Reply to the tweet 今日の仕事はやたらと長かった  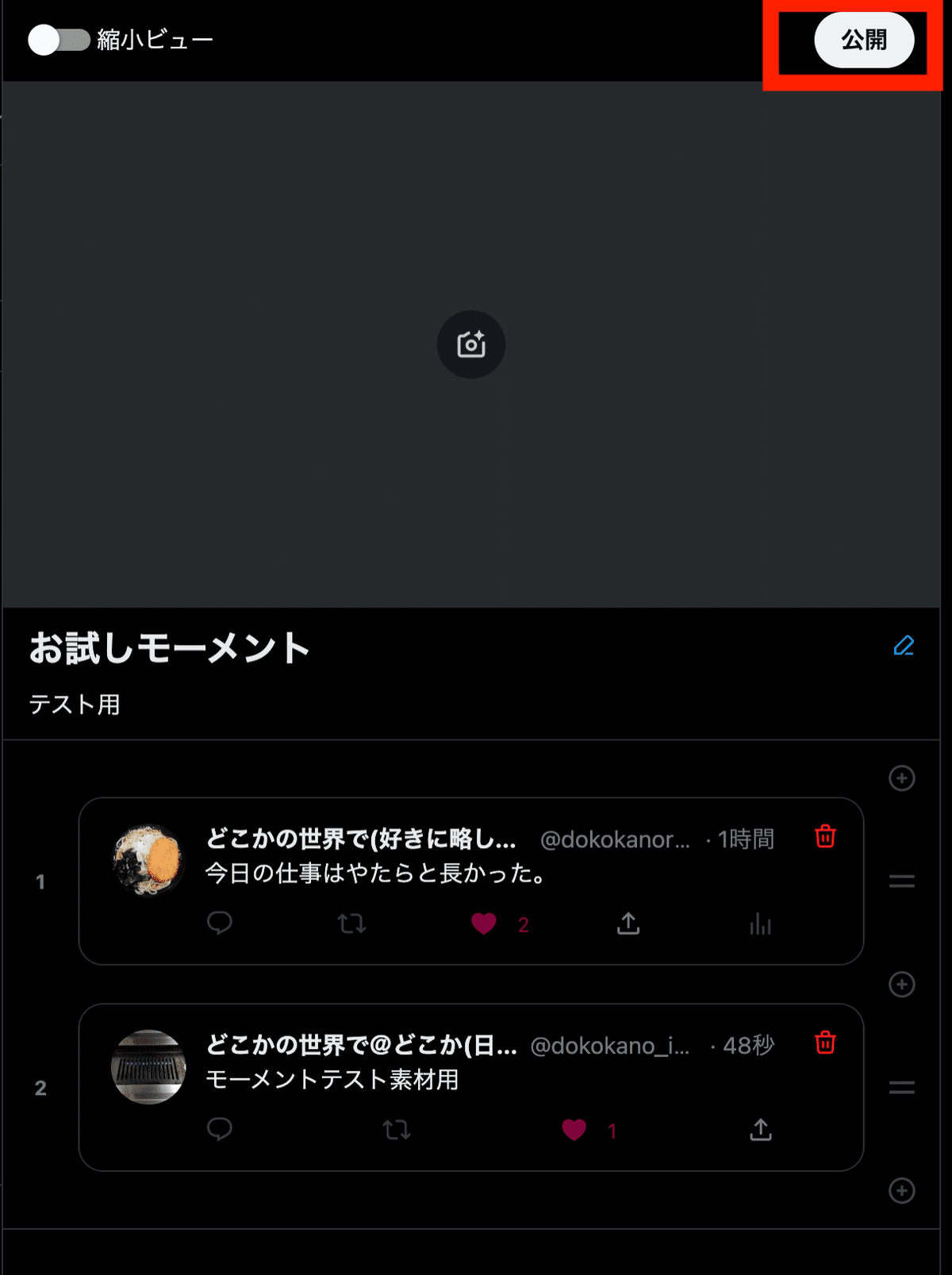[220, 923]
